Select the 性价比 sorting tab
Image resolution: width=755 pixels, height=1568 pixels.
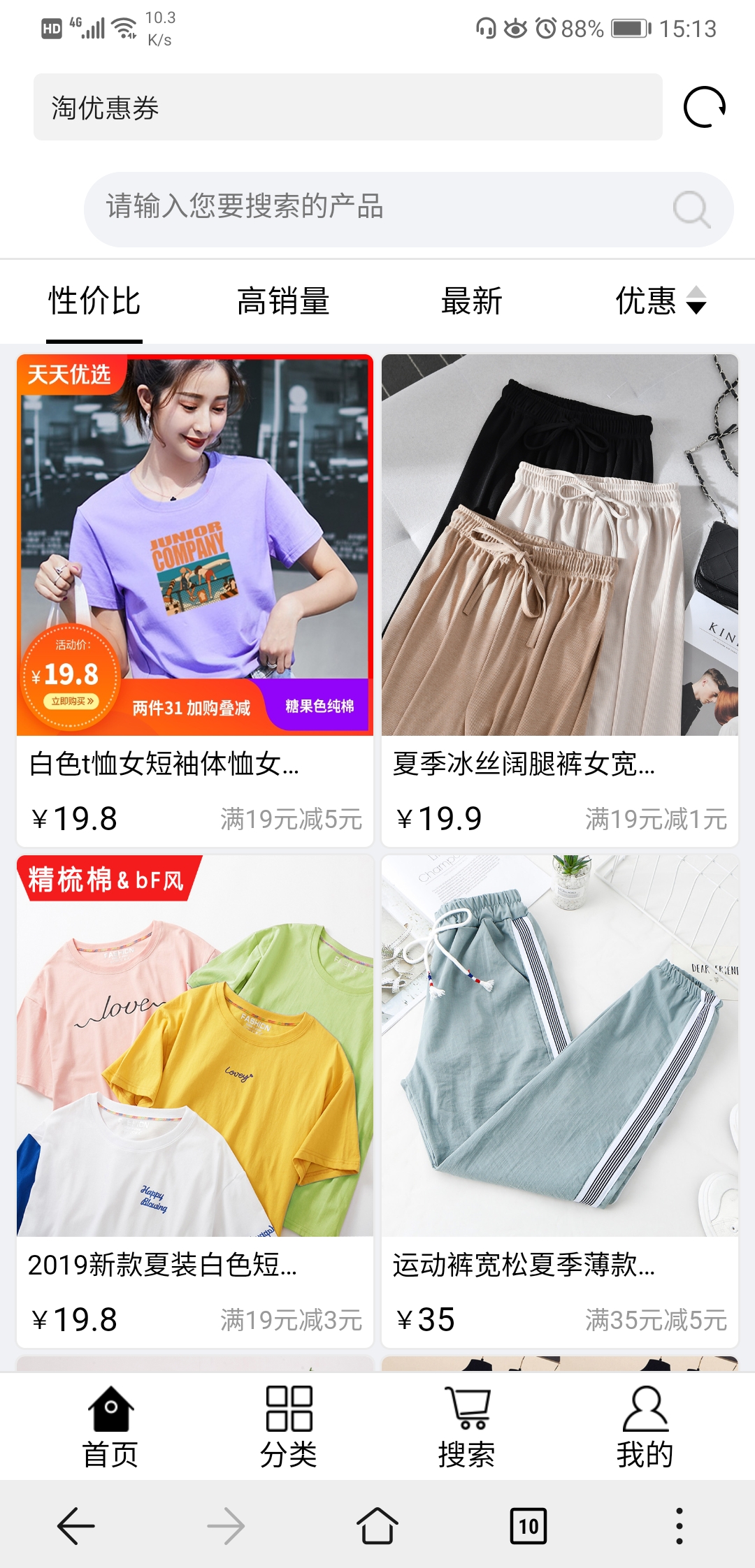(94, 302)
